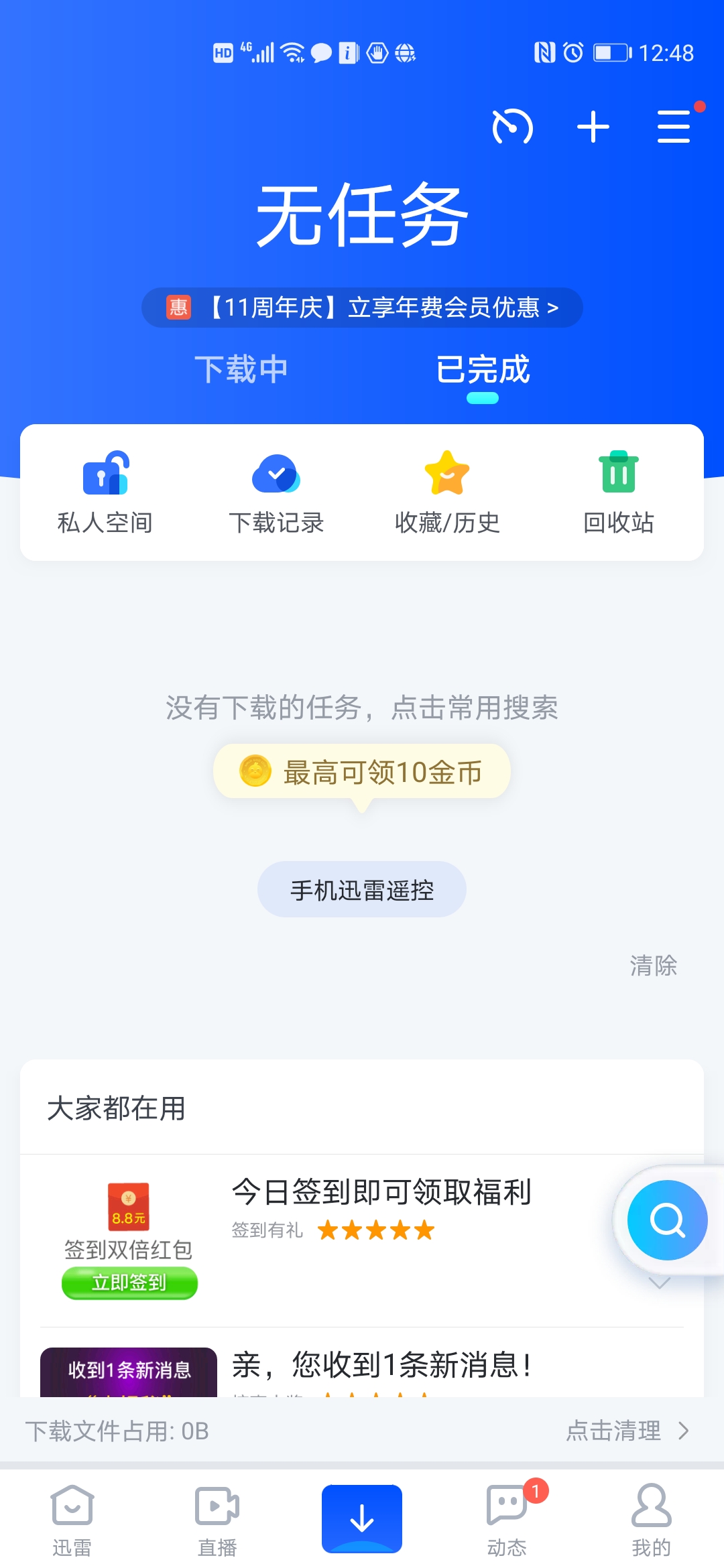Tap the 手机迅雷遥控 pill button
The width and height of the screenshot is (724, 1568).
tap(361, 889)
